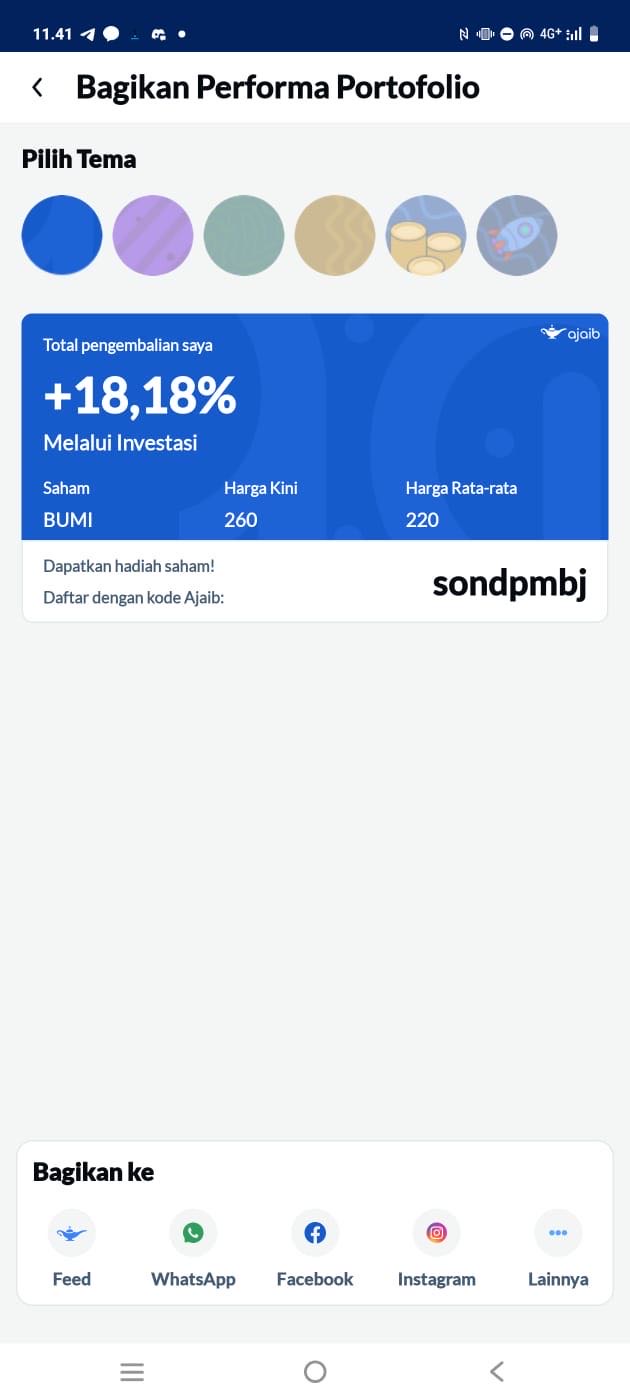
Task: Go back from Bagikan Performa Portofolio
Action: (37, 88)
